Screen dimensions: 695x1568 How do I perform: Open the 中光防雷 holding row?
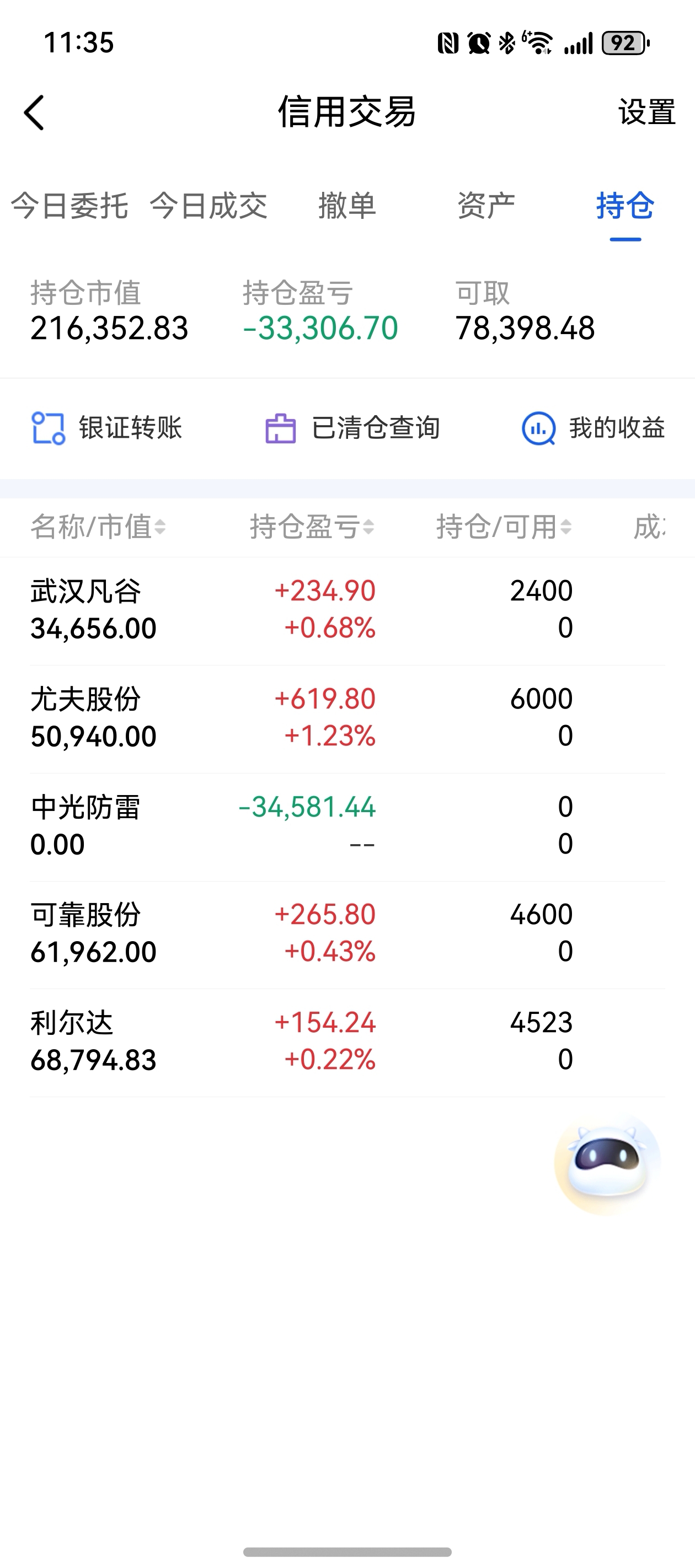[x=347, y=827]
